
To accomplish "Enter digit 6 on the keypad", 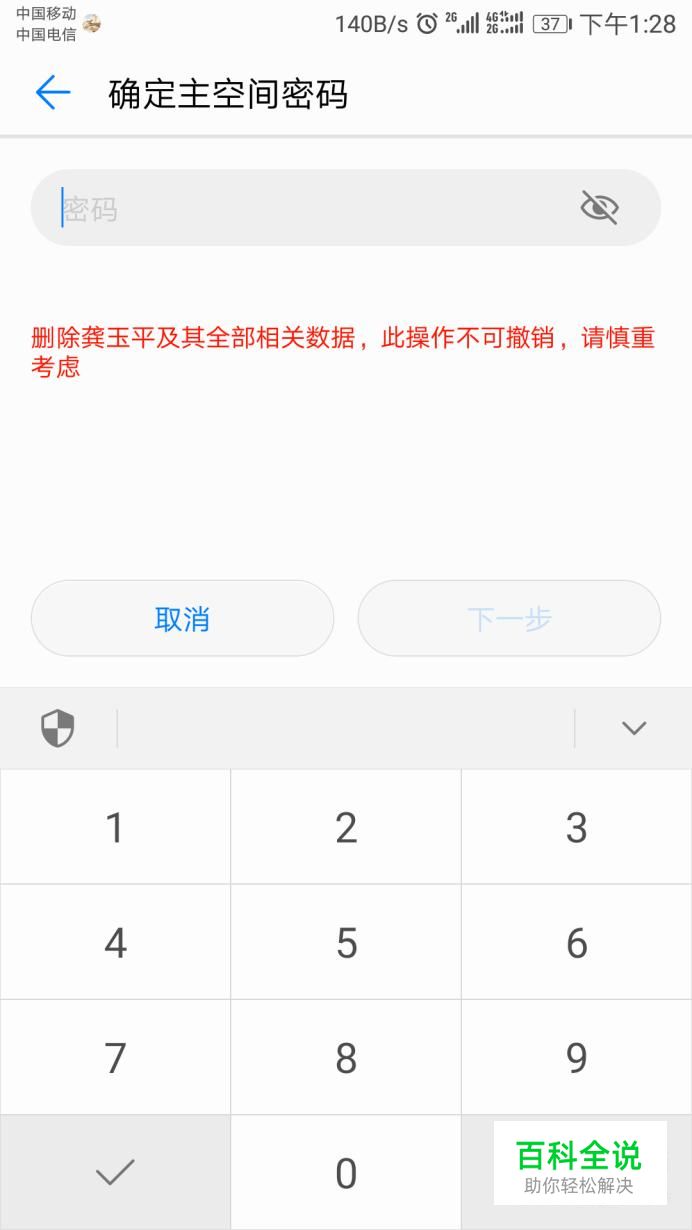I will click(x=577, y=942).
